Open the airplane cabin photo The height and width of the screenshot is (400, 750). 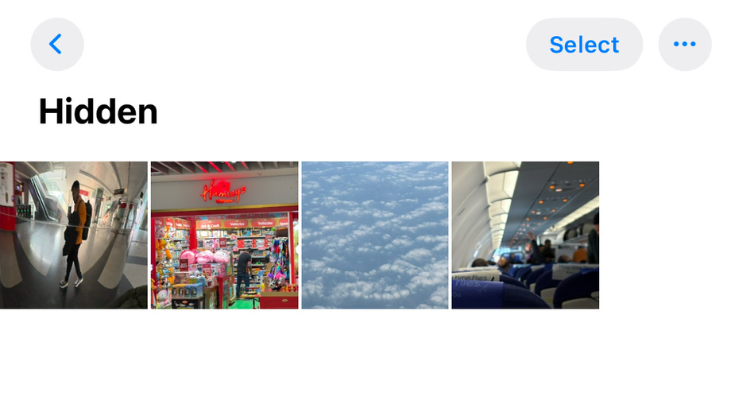(525, 235)
